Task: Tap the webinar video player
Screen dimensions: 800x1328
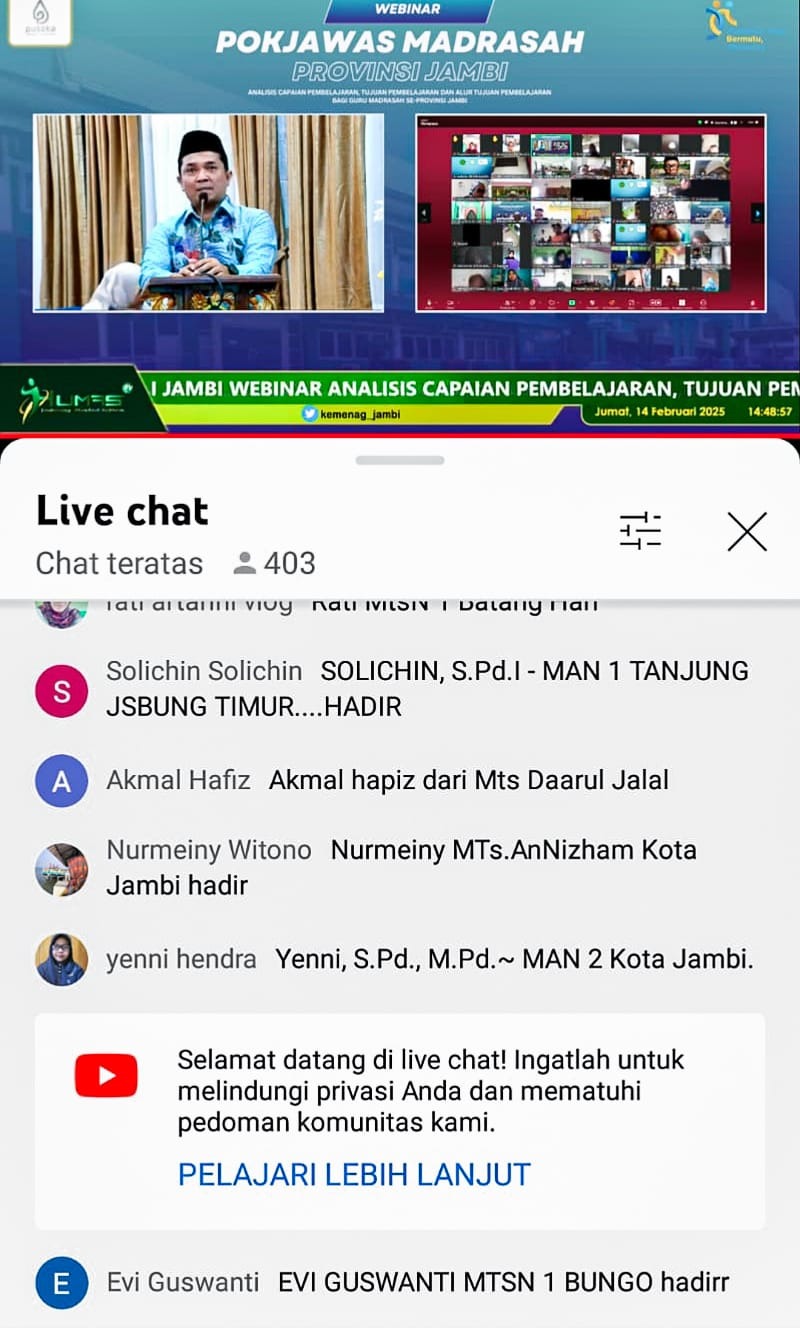Action: (400, 215)
